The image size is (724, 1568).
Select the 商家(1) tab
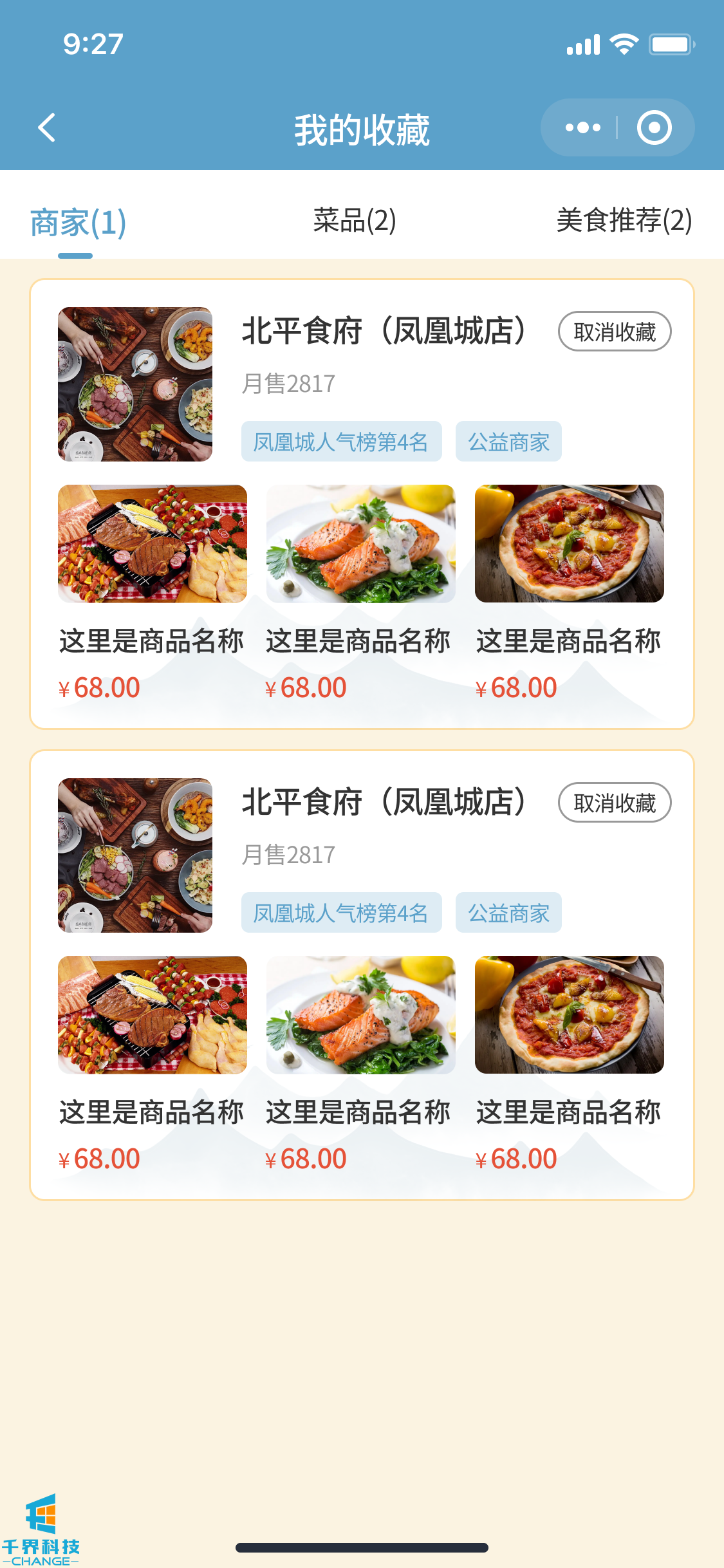(78, 222)
